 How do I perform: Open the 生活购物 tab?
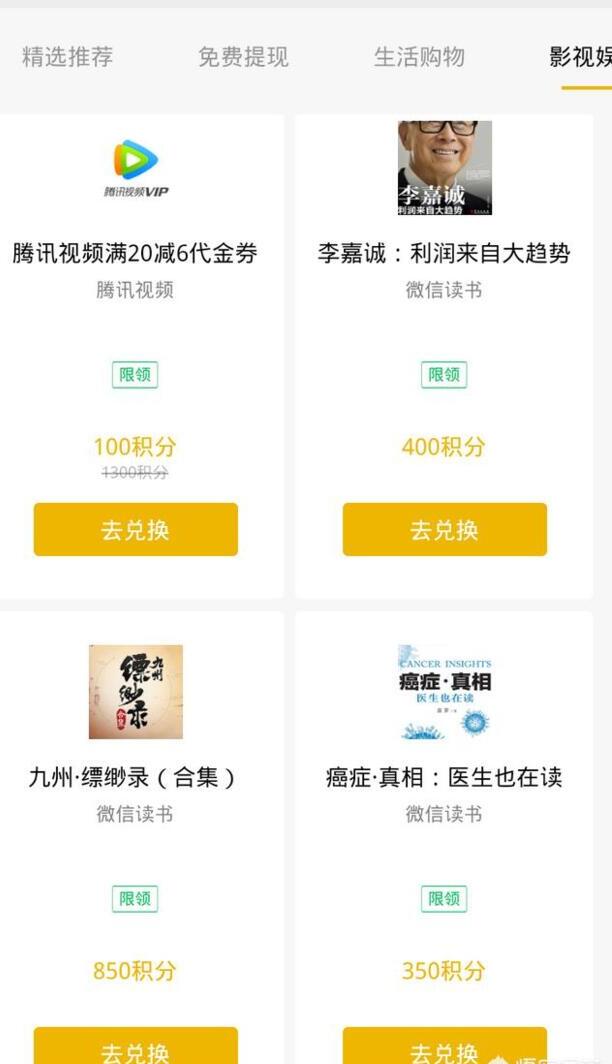[419, 57]
